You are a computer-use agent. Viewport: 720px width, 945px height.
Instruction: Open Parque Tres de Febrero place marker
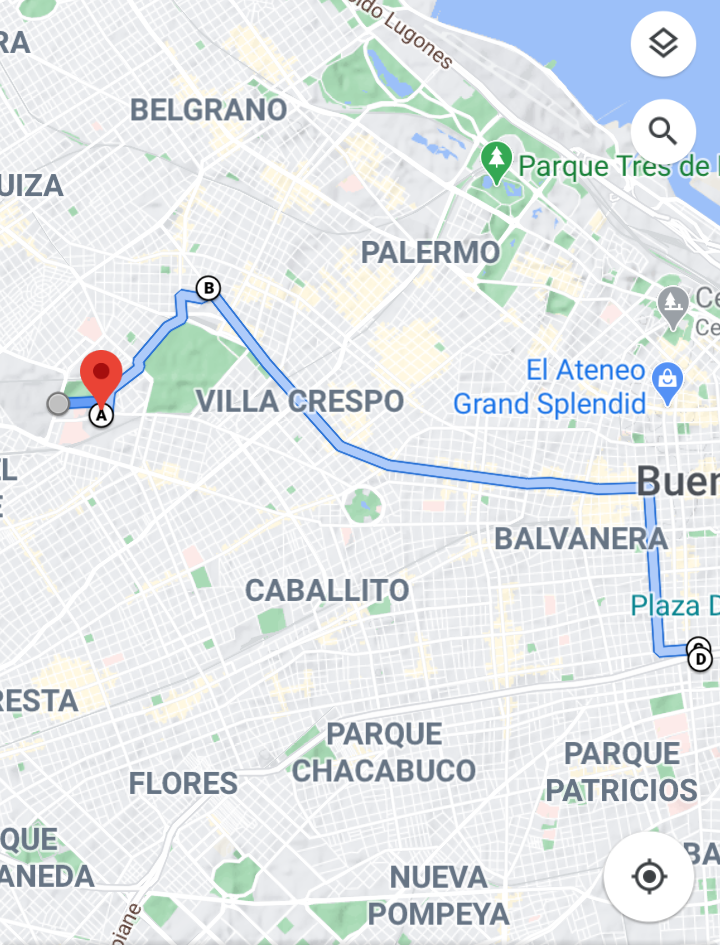[x=496, y=159]
